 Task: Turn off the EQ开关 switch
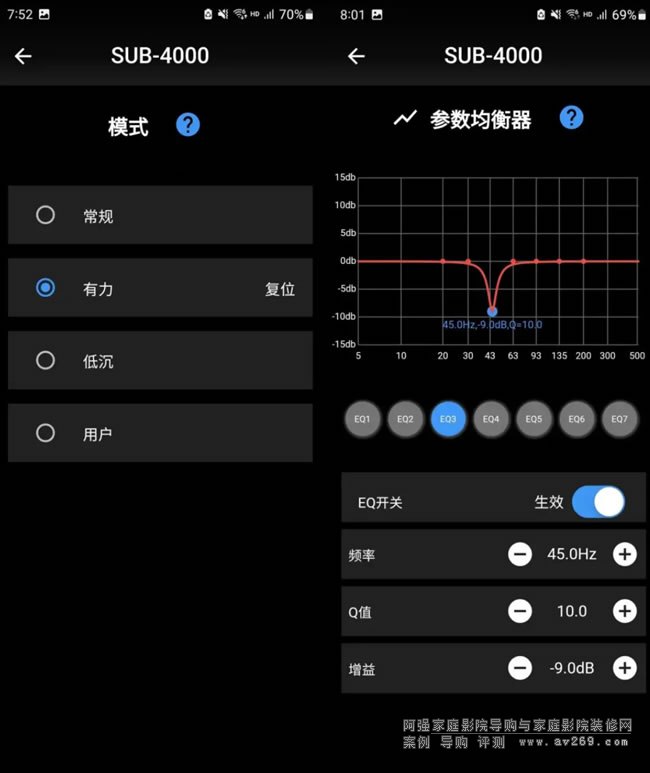[x=598, y=502]
